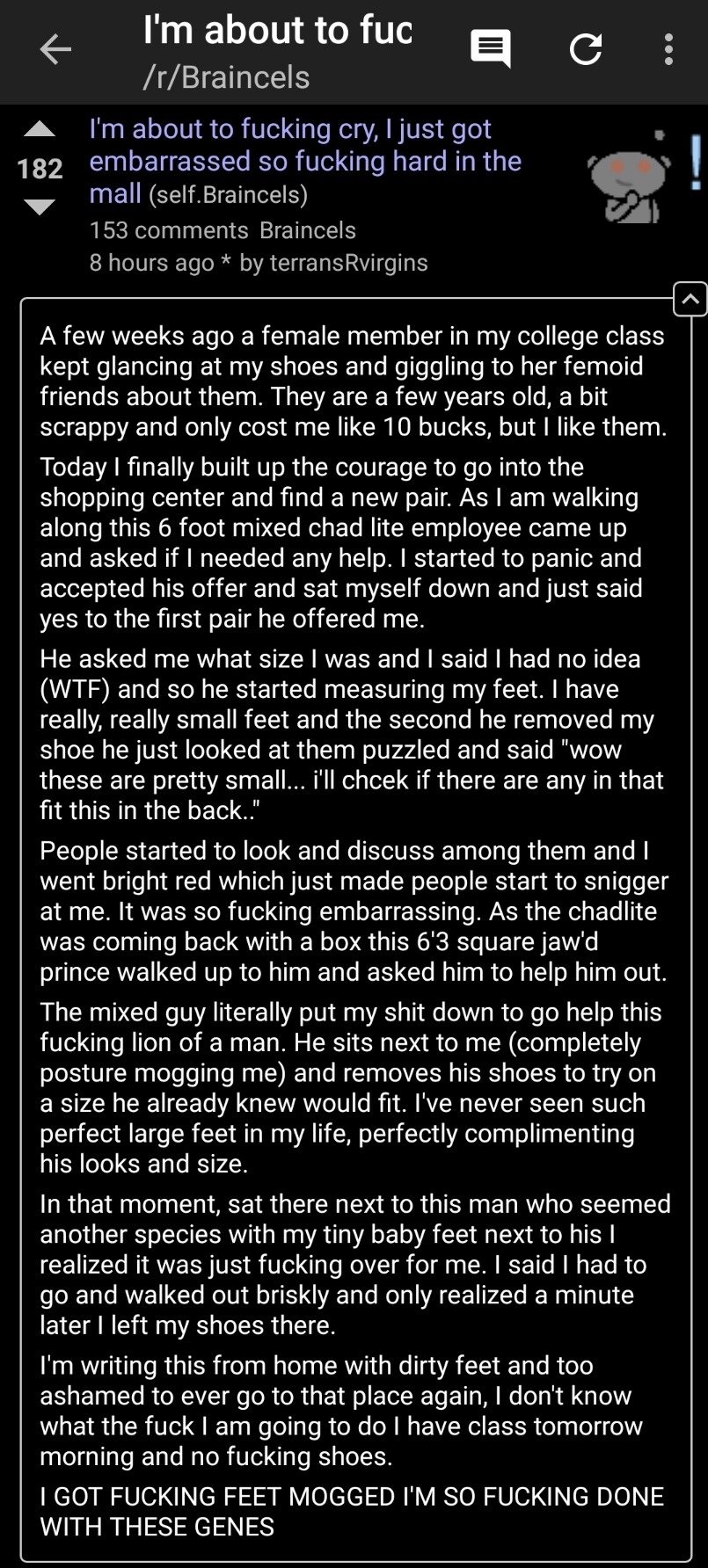Open the comments icon in toolbar

click(491, 50)
